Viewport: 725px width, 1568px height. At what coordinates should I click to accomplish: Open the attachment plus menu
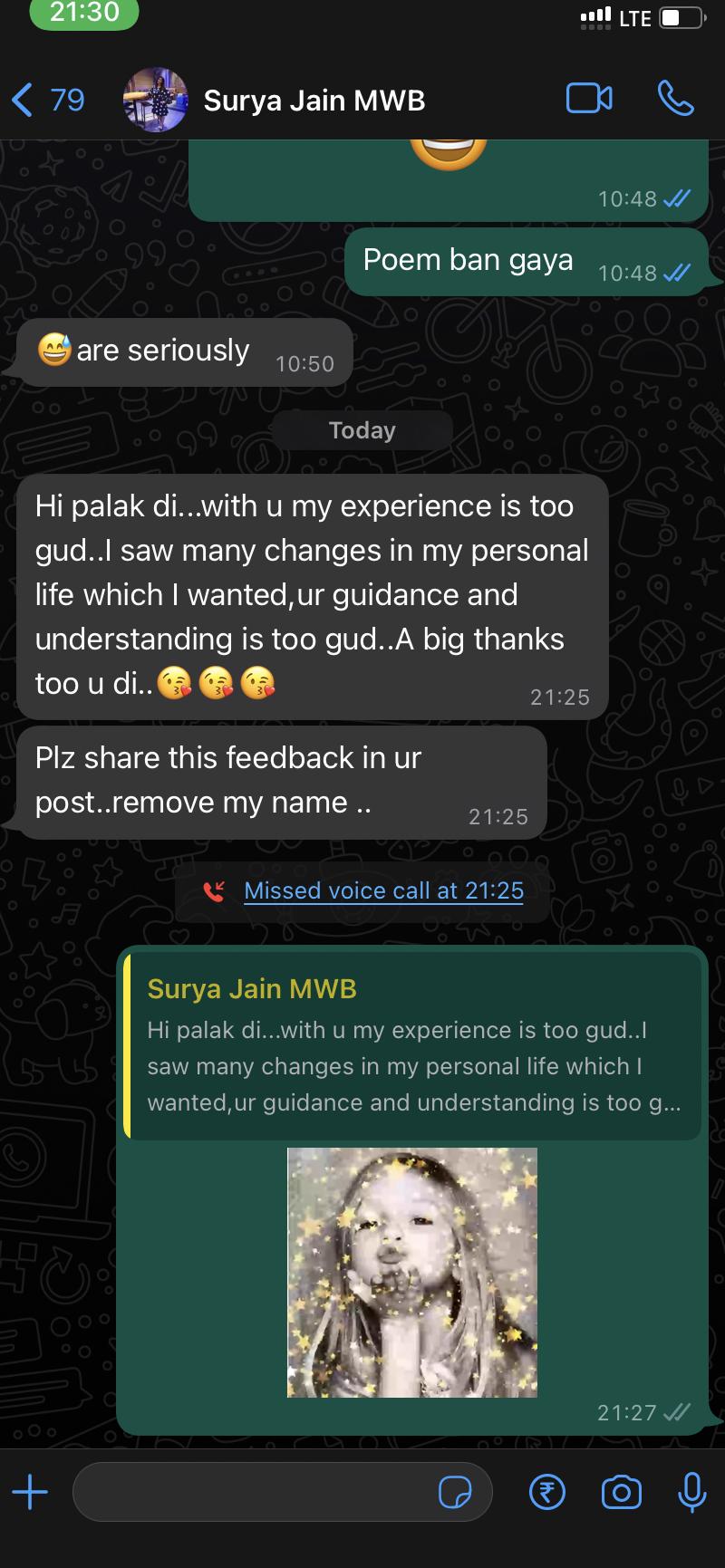tap(31, 1491)
